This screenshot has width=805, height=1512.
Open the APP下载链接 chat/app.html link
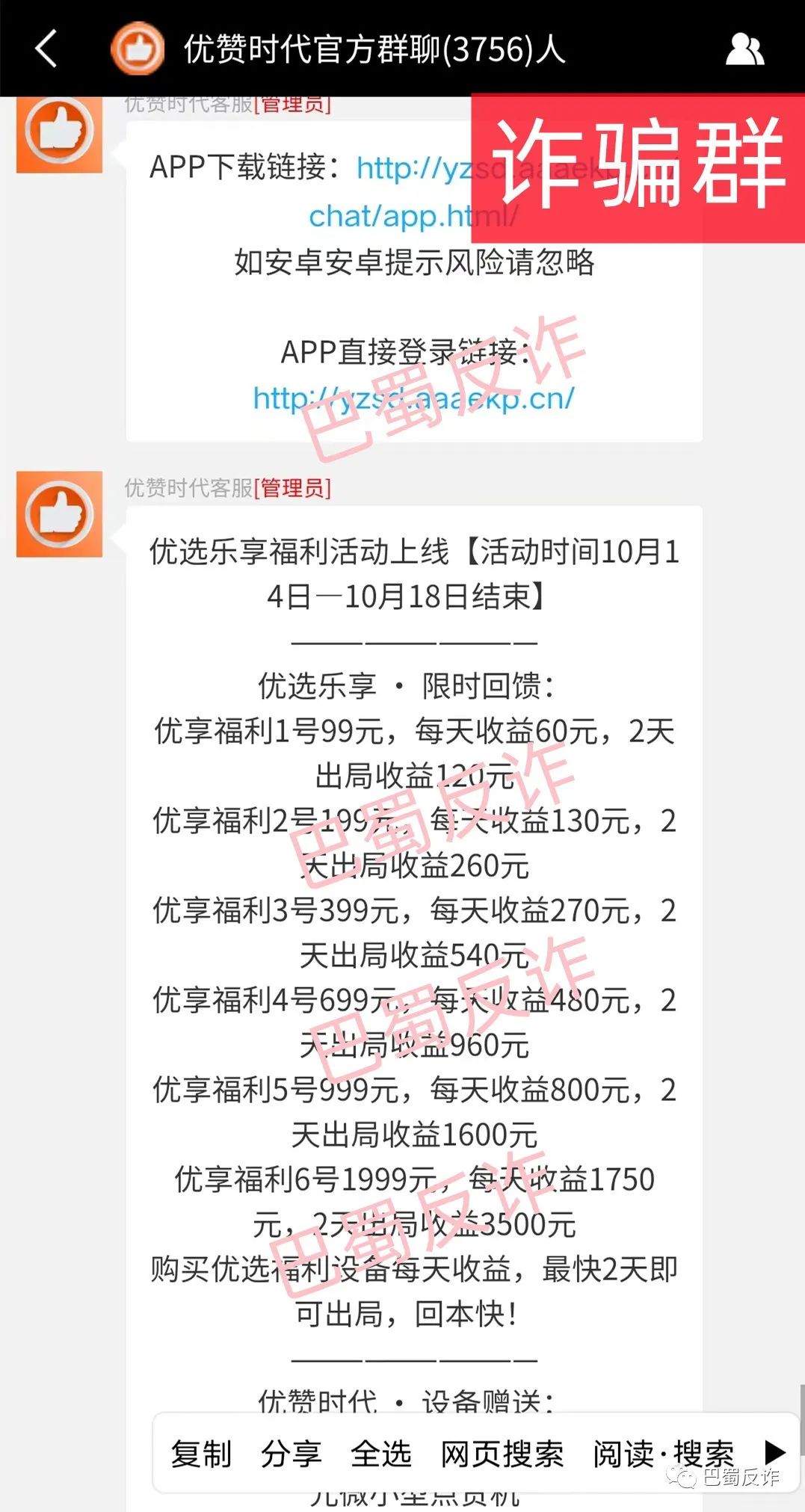click(x=413, y=217)
